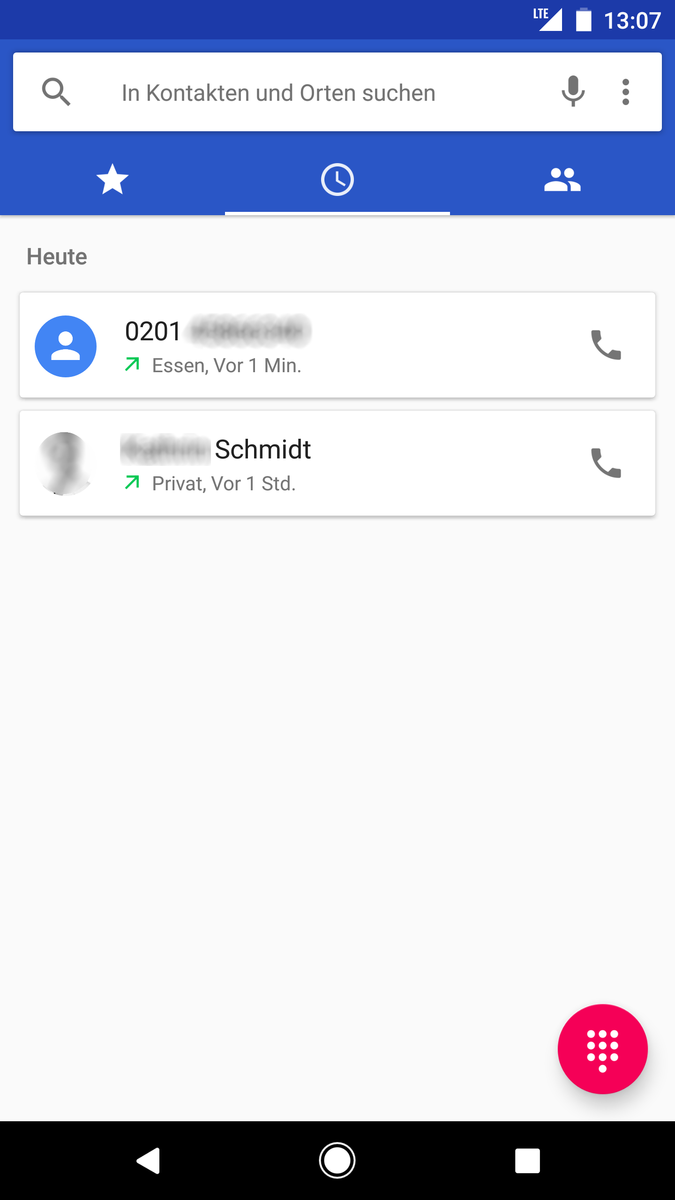Go back with the system back button
This screenshot has width=675, height=1200.
tap(148, 1160)
